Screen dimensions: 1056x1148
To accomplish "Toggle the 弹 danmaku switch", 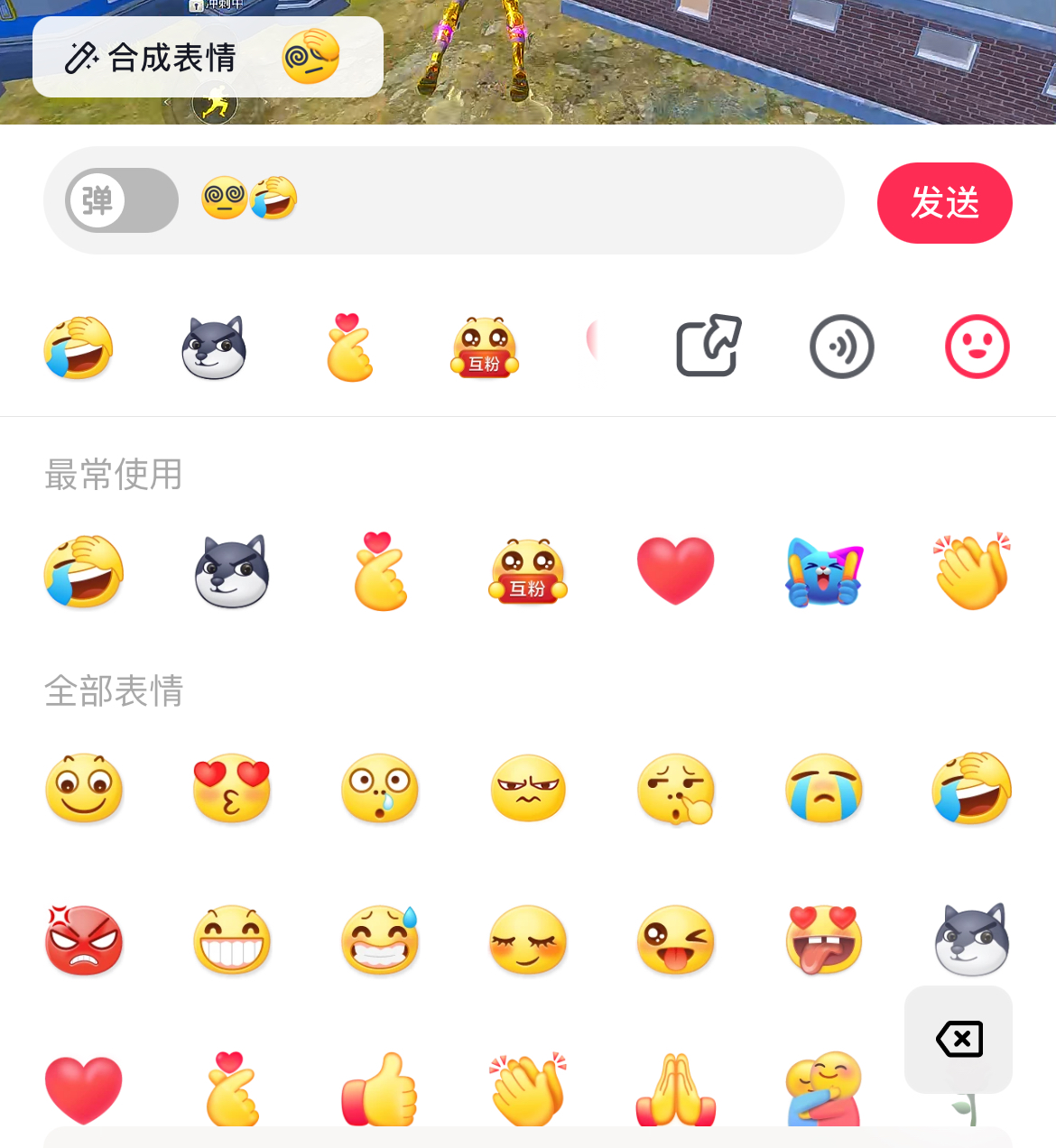I will pos(122,200).
